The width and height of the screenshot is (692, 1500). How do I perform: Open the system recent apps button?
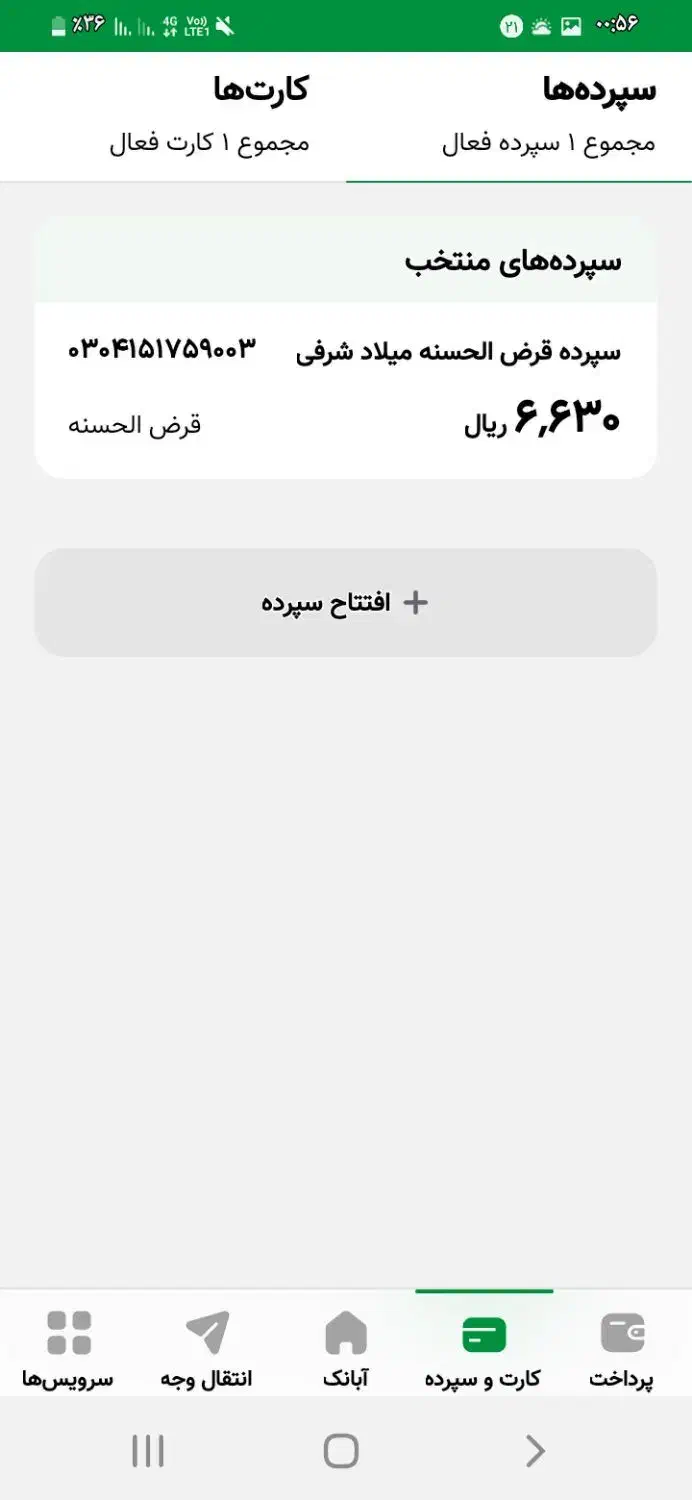pos(148,1450)
